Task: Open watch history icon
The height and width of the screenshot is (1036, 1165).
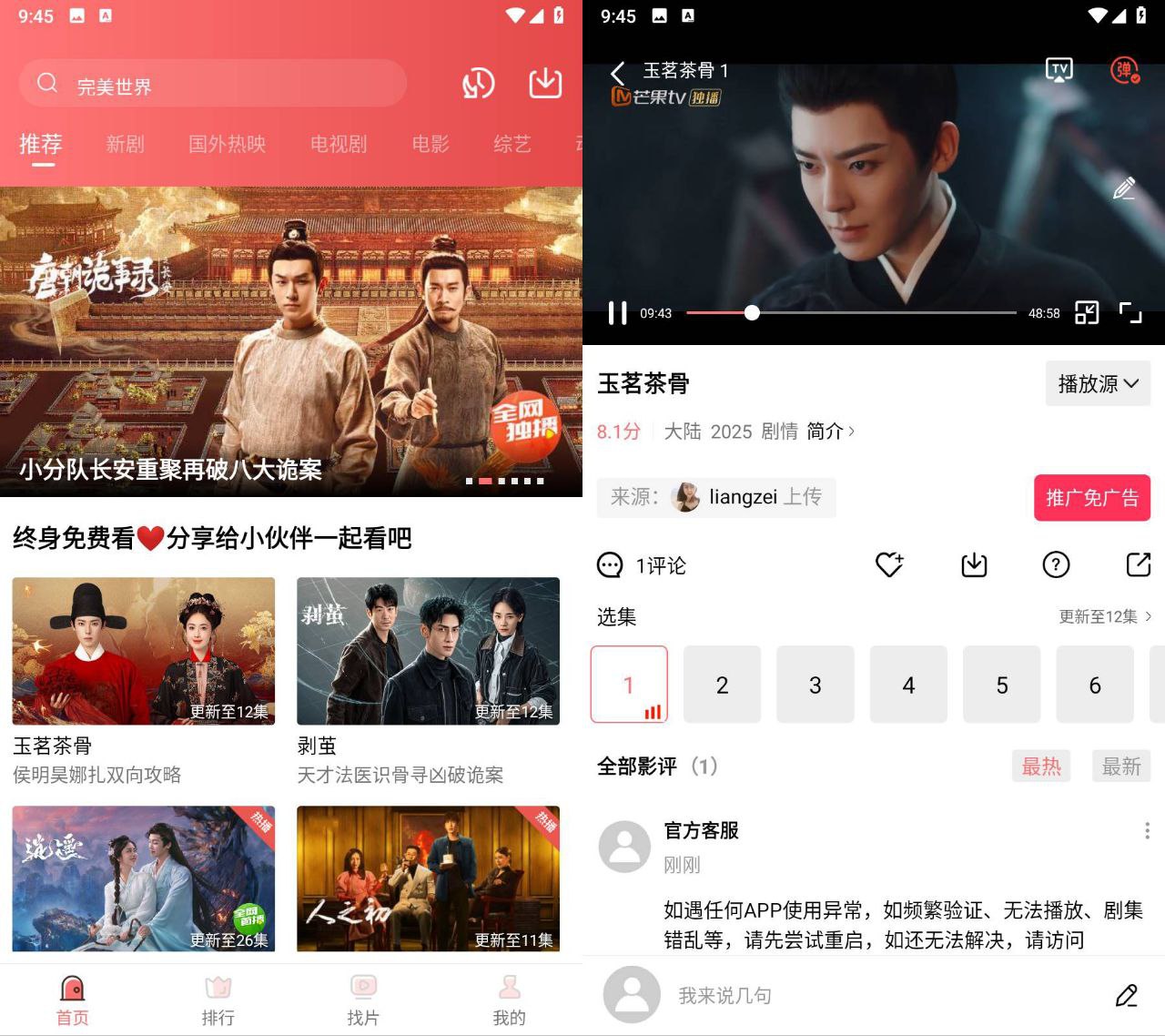Action: [479, 84]
